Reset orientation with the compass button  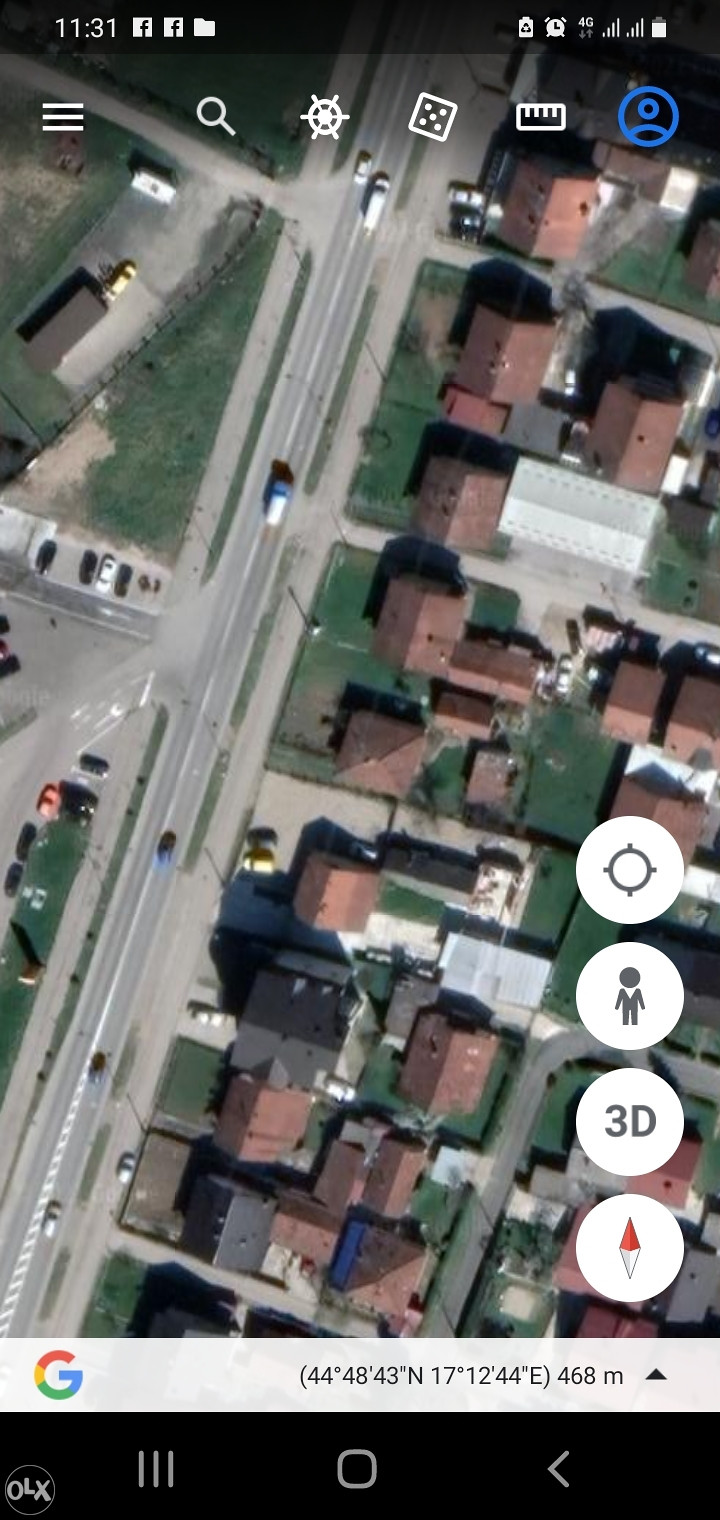630,1248
